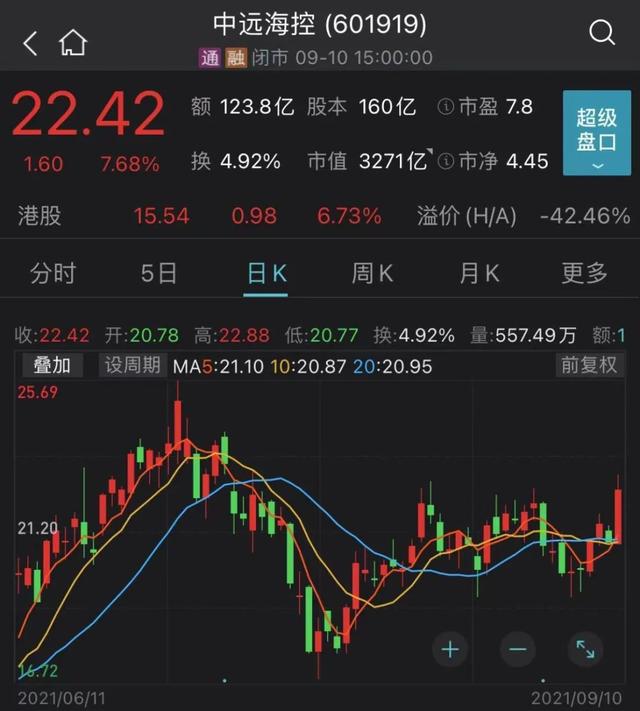Tap the 叠加 overlay button
The width and height of the screenshot is (640, 711).
(x=53, y=366)
